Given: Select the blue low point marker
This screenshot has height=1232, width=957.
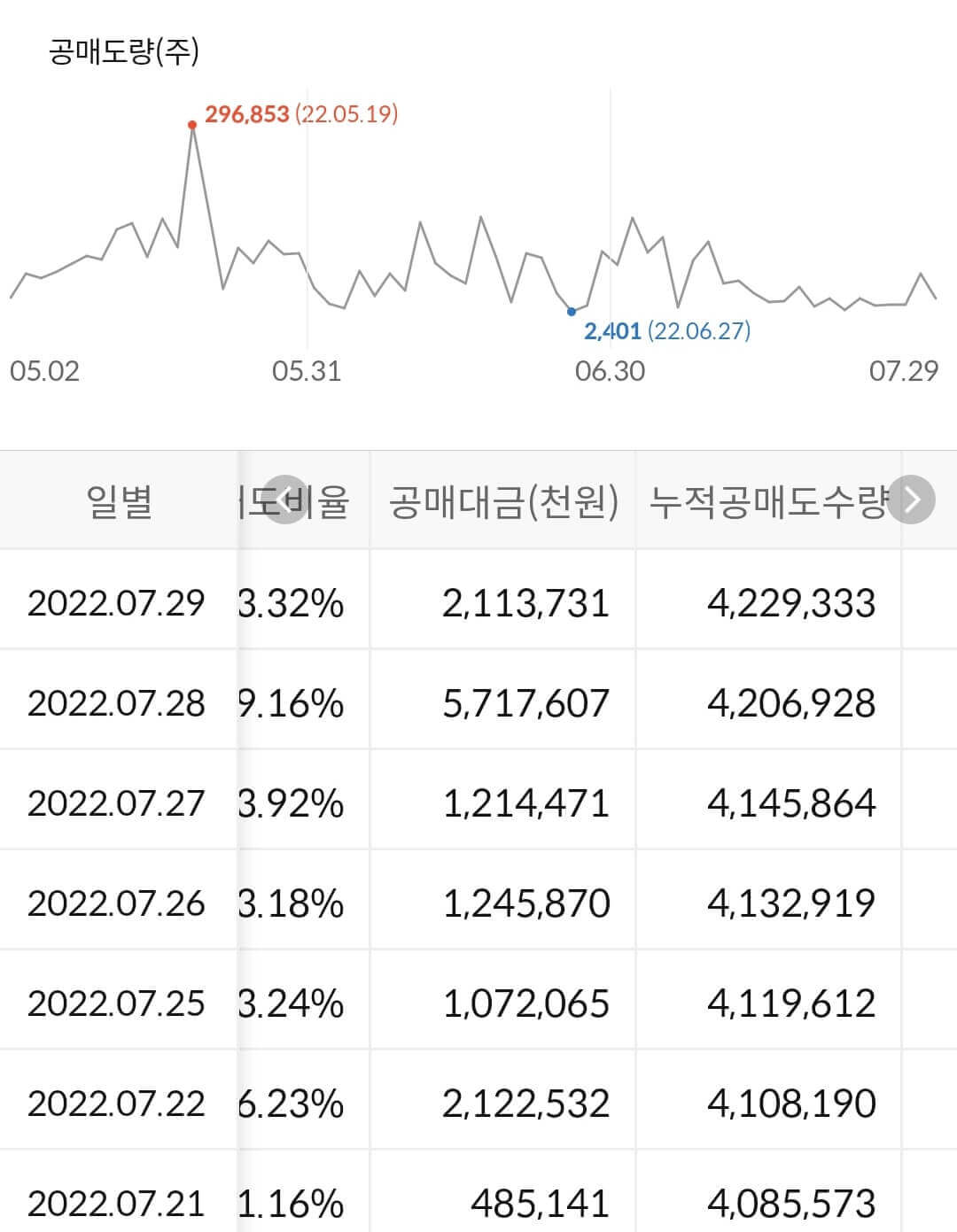Looking at the screenshot, I should click(x=571, y=312).
